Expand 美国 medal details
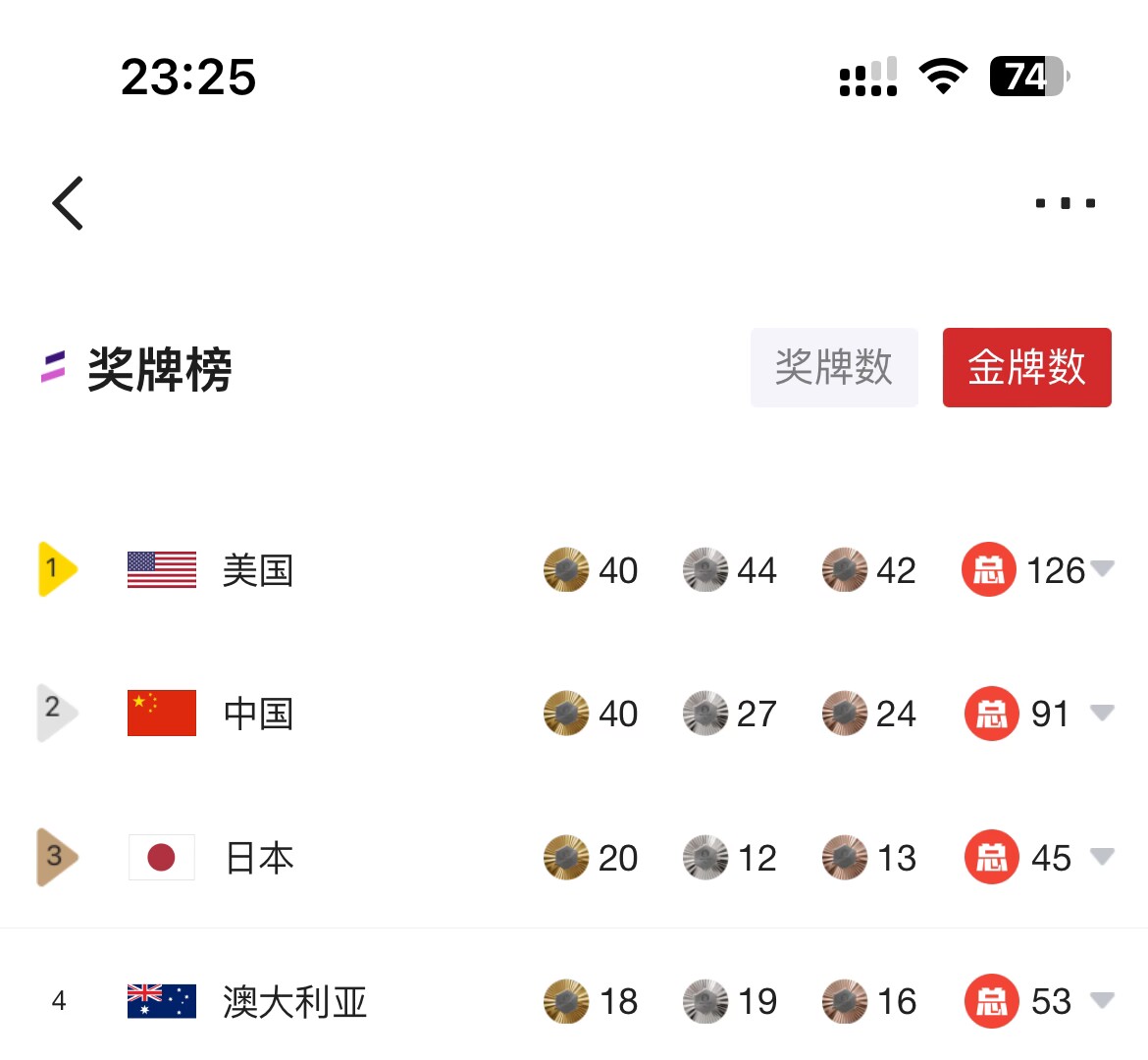The width and height of the screenshot is (1148, 1060). coord(1102,569)
